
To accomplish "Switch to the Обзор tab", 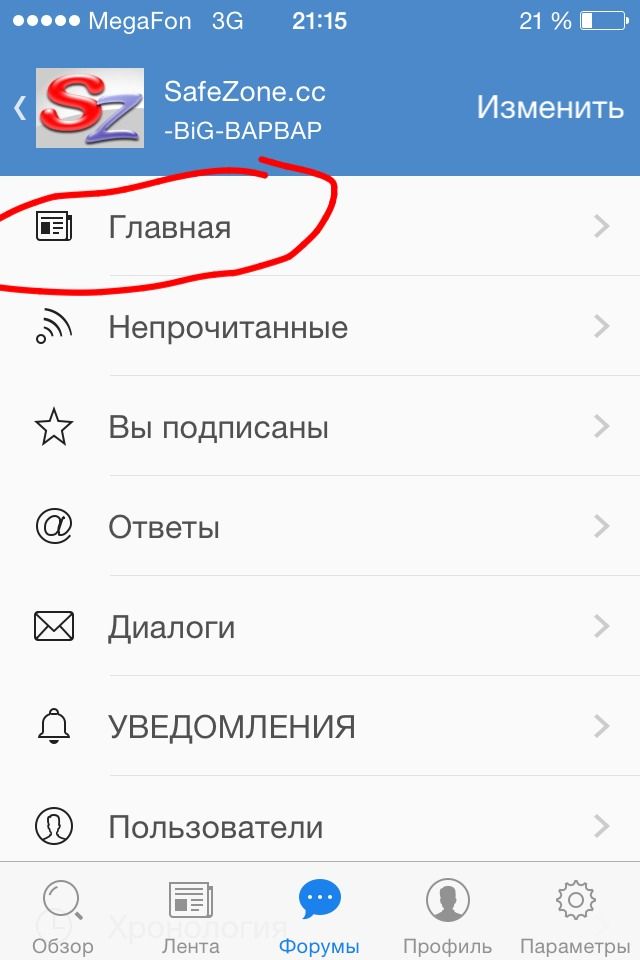I will [62, 915].
